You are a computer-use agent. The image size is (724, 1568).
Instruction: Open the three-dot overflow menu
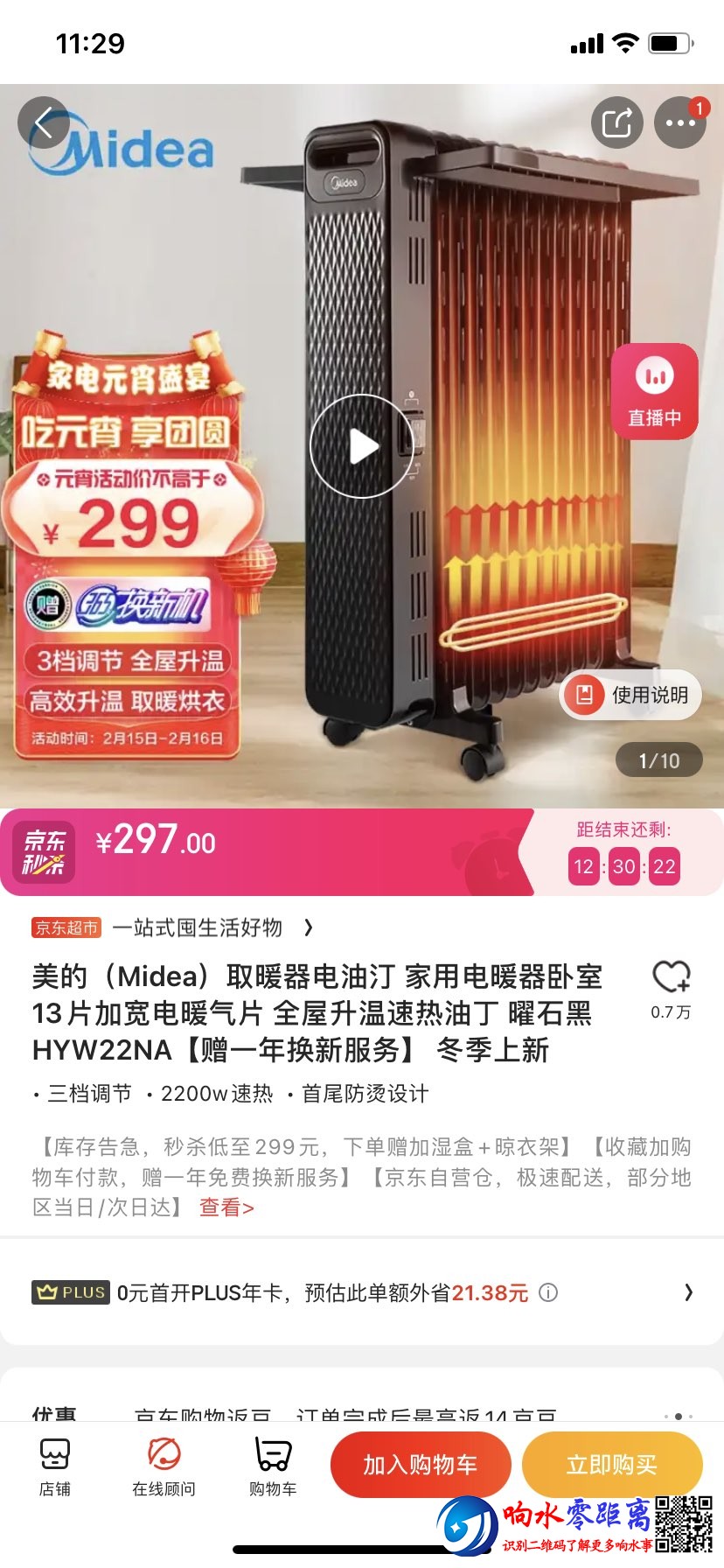point(680,123)
